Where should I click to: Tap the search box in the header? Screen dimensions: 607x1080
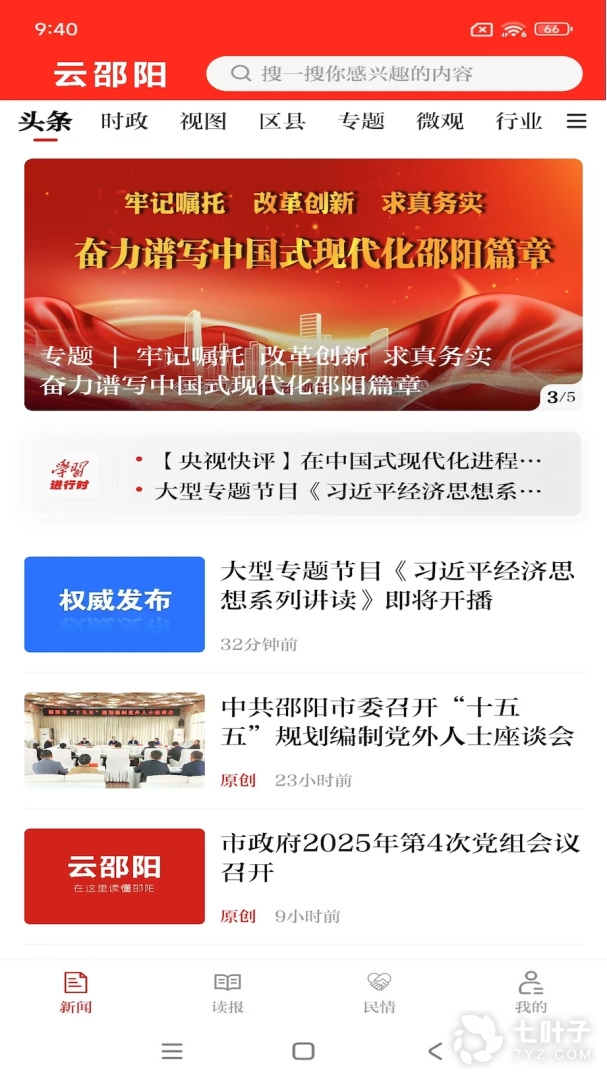394,74
